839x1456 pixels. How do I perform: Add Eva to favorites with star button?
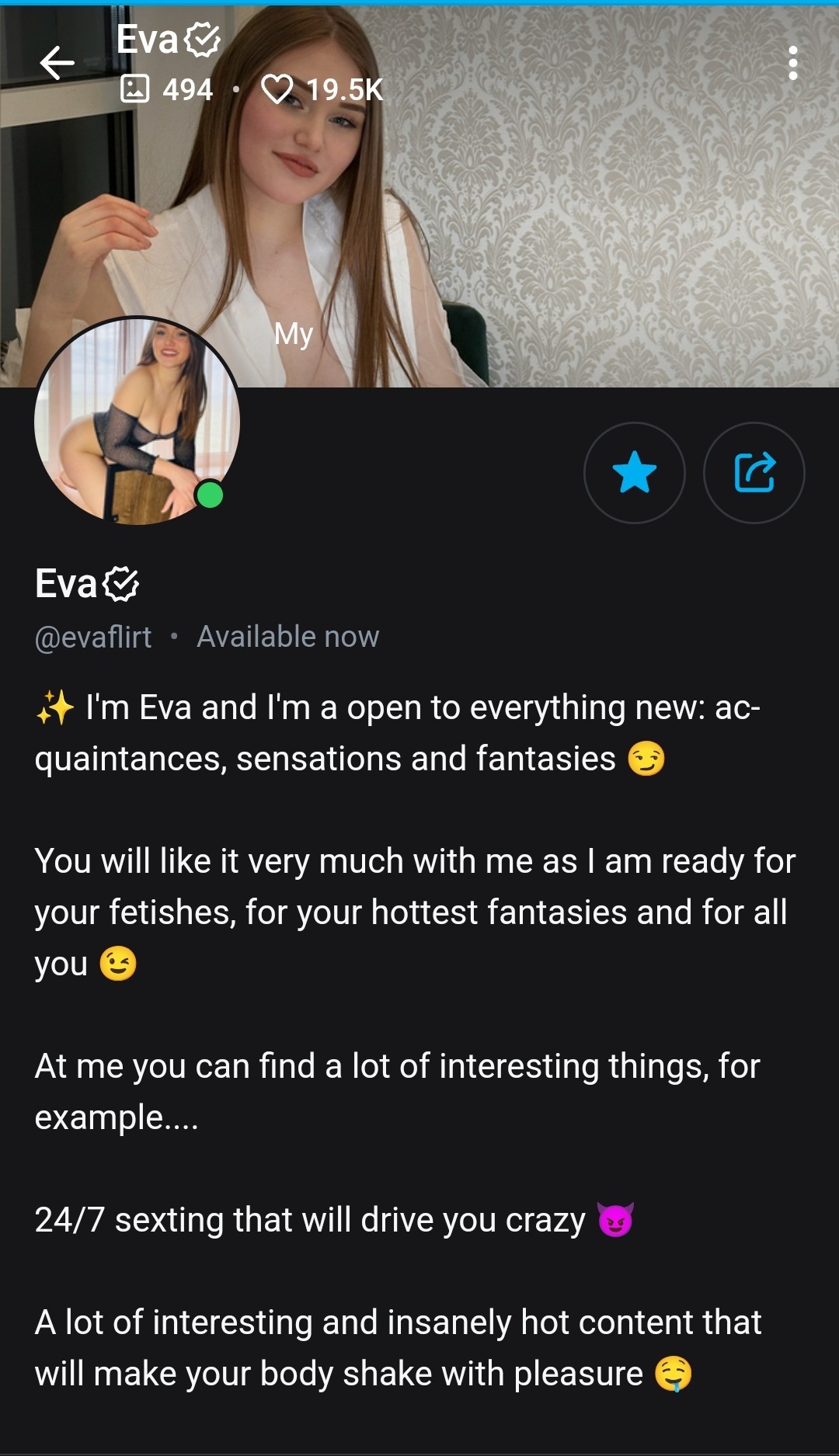coord(634,472)
